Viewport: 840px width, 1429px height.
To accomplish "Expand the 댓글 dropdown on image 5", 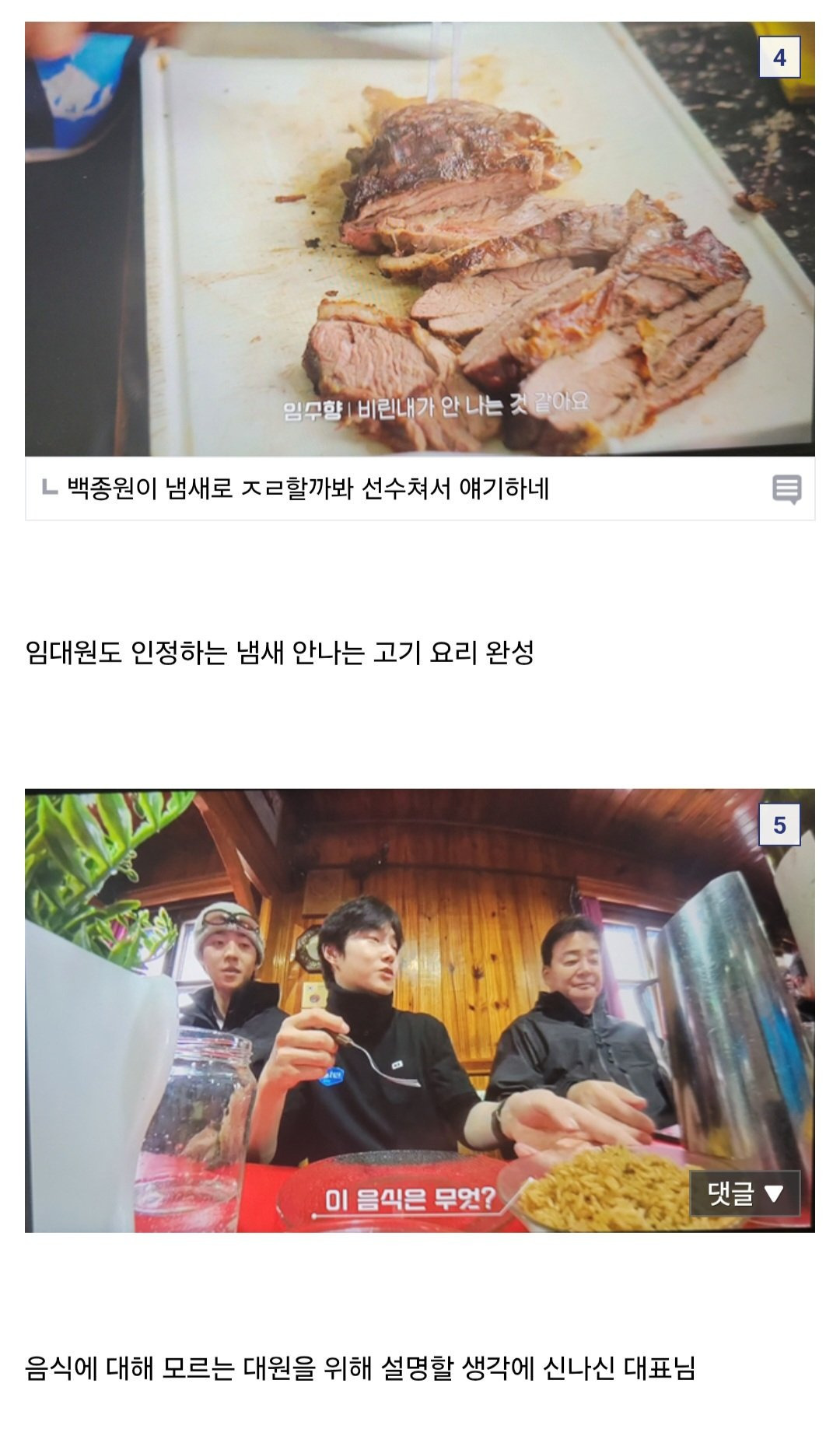I will coord(744,1193).
